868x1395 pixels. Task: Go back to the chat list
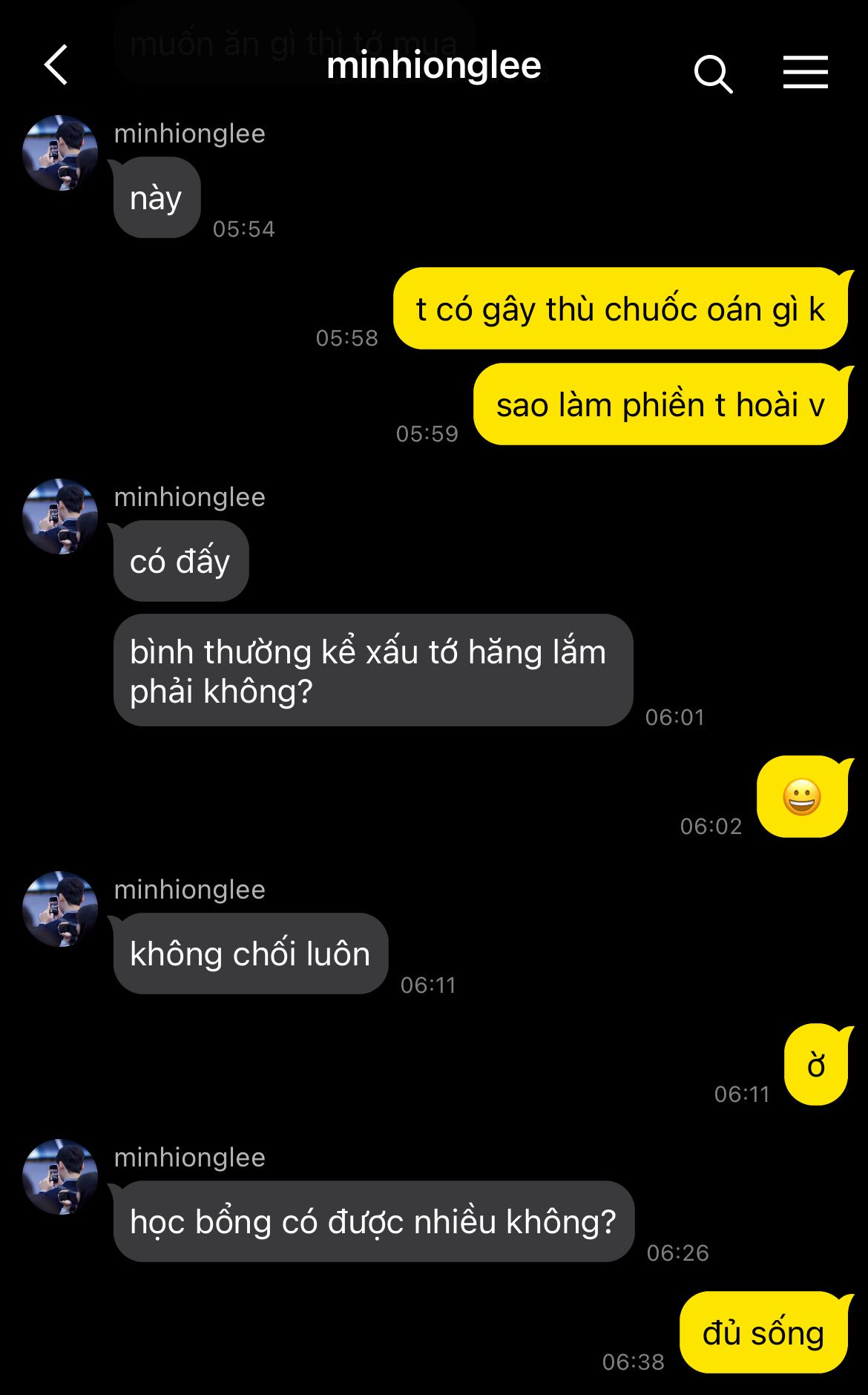[56, 65]
